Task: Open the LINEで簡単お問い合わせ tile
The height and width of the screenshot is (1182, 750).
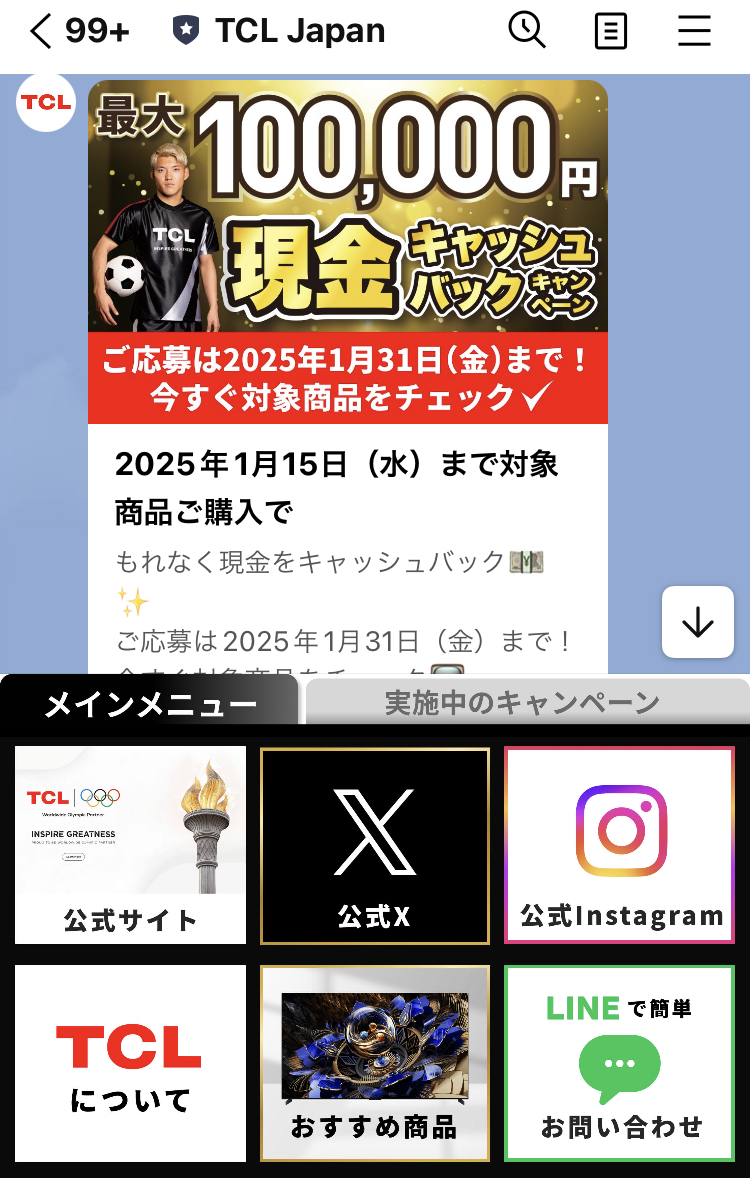Action: [x=620, y=1063]
